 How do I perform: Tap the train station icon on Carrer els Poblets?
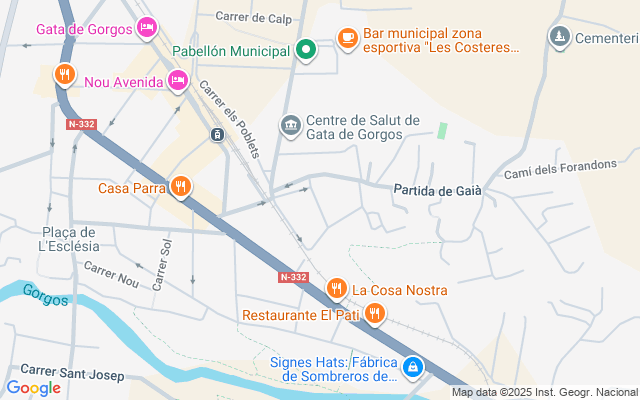217,134
